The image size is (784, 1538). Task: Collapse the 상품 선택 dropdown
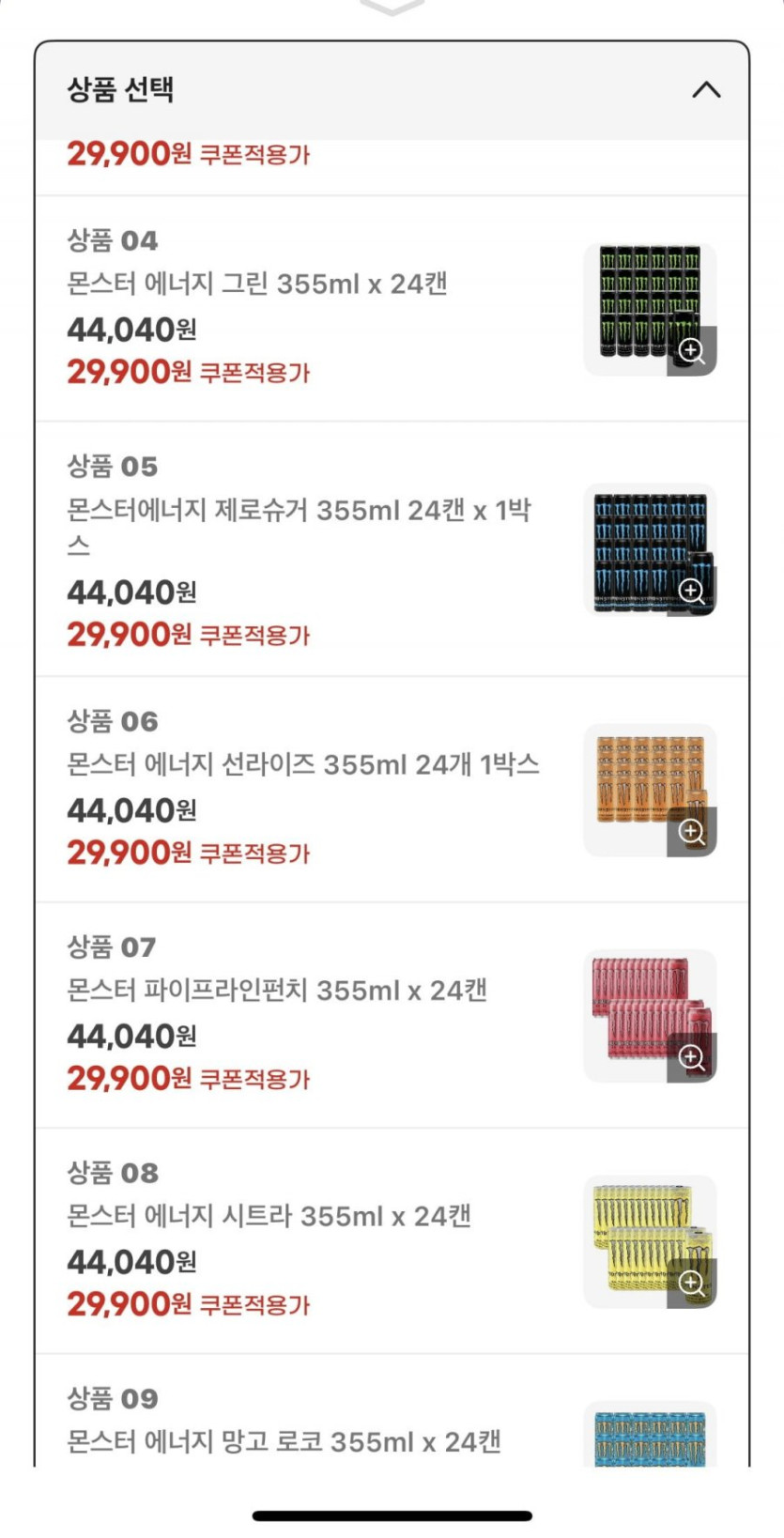705,90
